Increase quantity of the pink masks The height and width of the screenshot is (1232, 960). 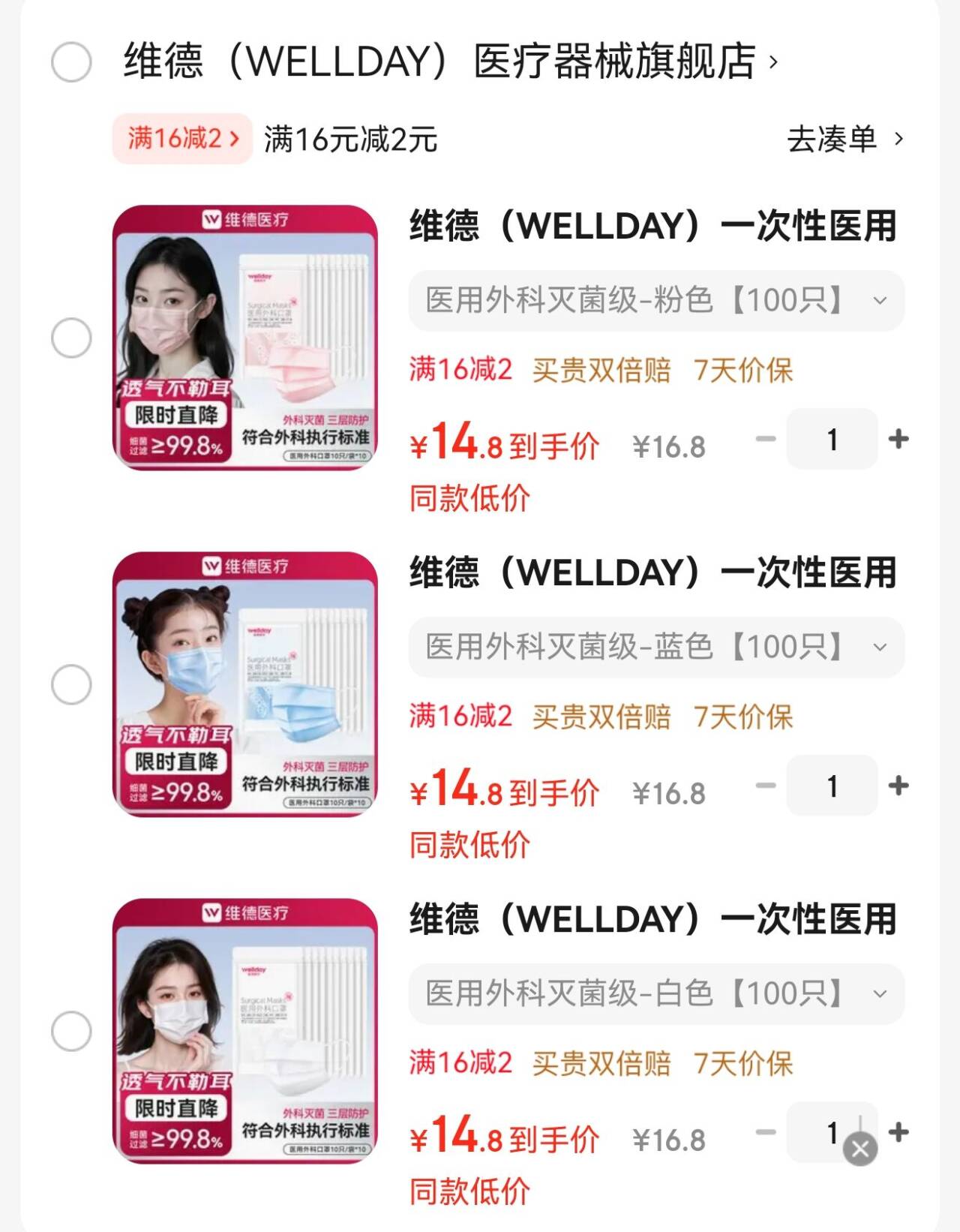pyautogui.click(x=898, y=439)
